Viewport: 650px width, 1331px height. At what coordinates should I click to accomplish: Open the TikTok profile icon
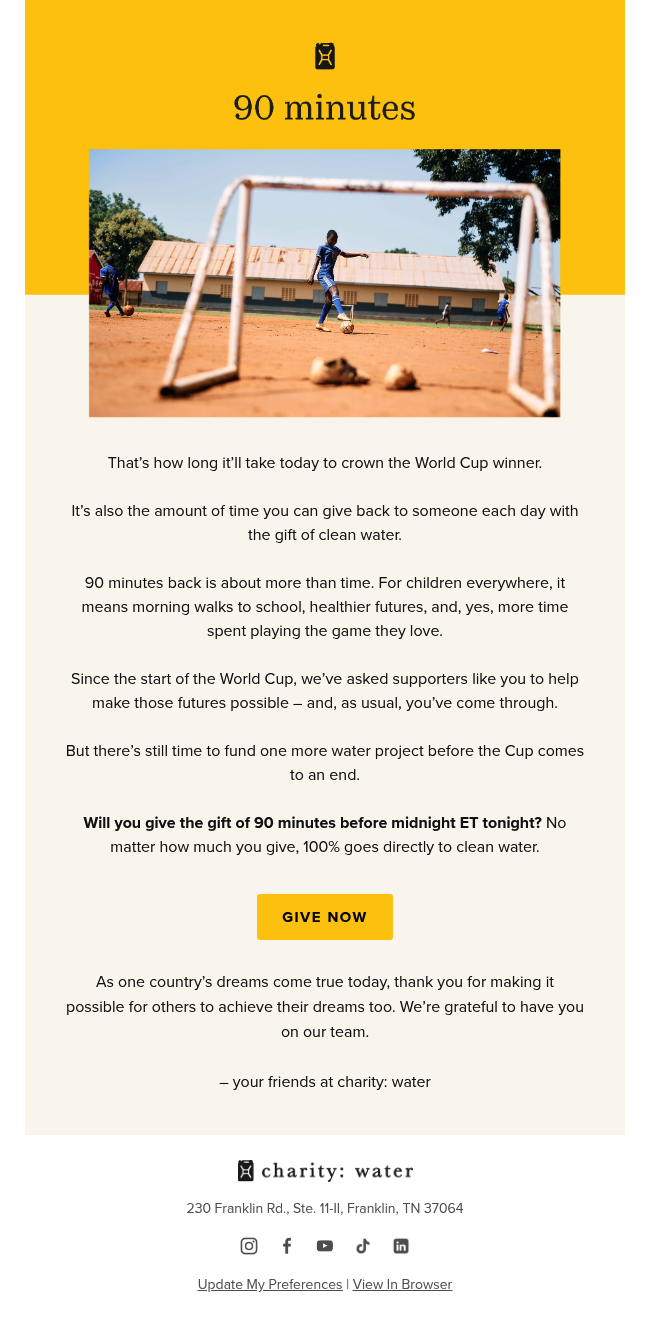click(363, 1246)
